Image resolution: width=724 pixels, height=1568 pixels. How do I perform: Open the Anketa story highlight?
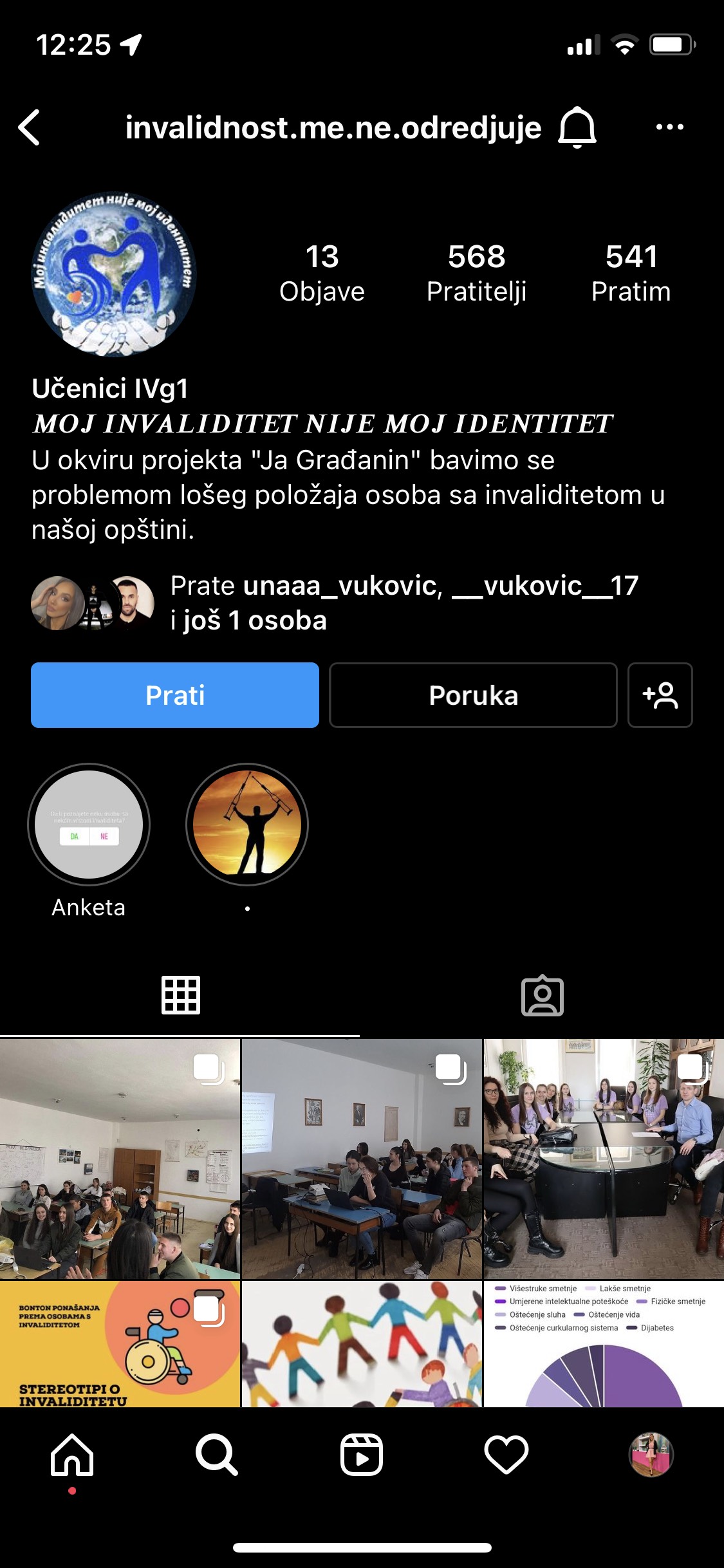click(x=89, y=825)
